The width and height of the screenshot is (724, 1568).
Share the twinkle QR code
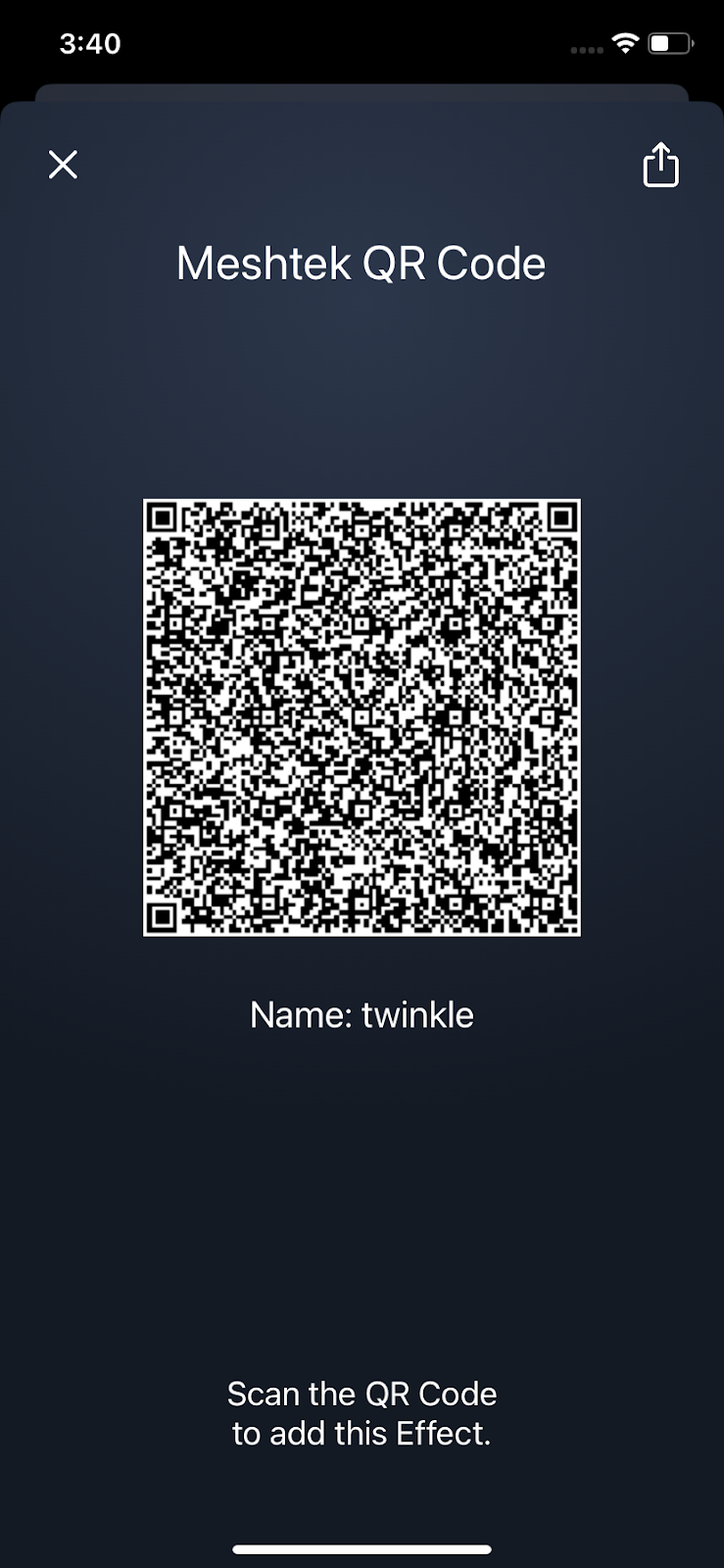660,165
